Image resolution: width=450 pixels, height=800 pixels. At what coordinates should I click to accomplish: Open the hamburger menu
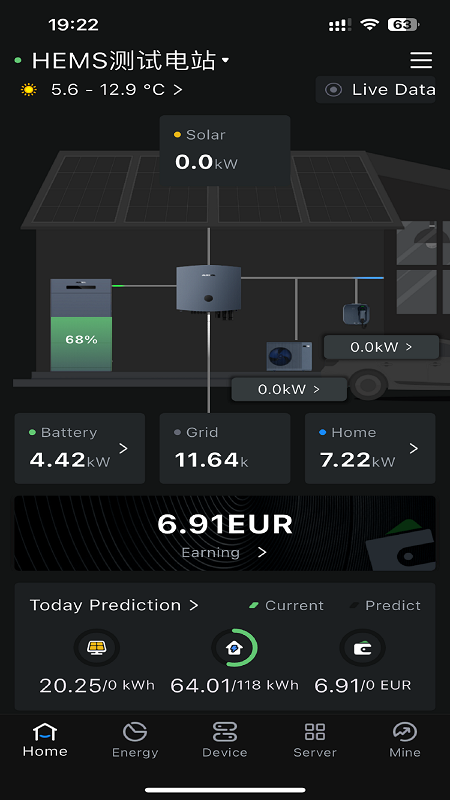pos(421,60)
